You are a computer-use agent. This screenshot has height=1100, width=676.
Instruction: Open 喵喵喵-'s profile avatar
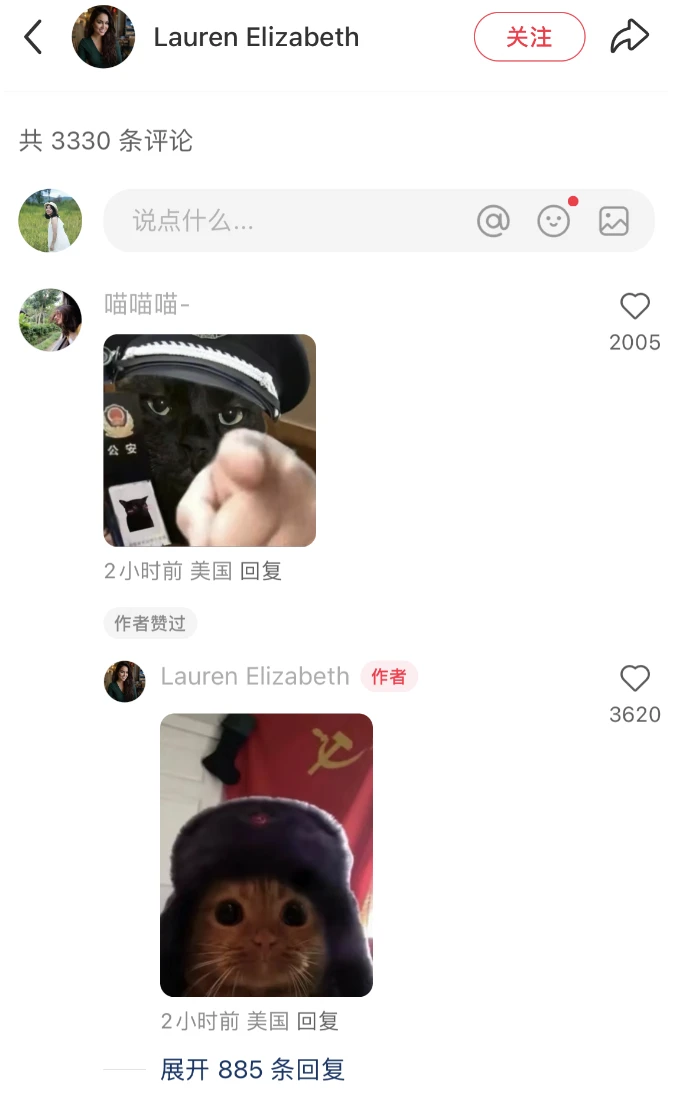[x=50, y=320]
